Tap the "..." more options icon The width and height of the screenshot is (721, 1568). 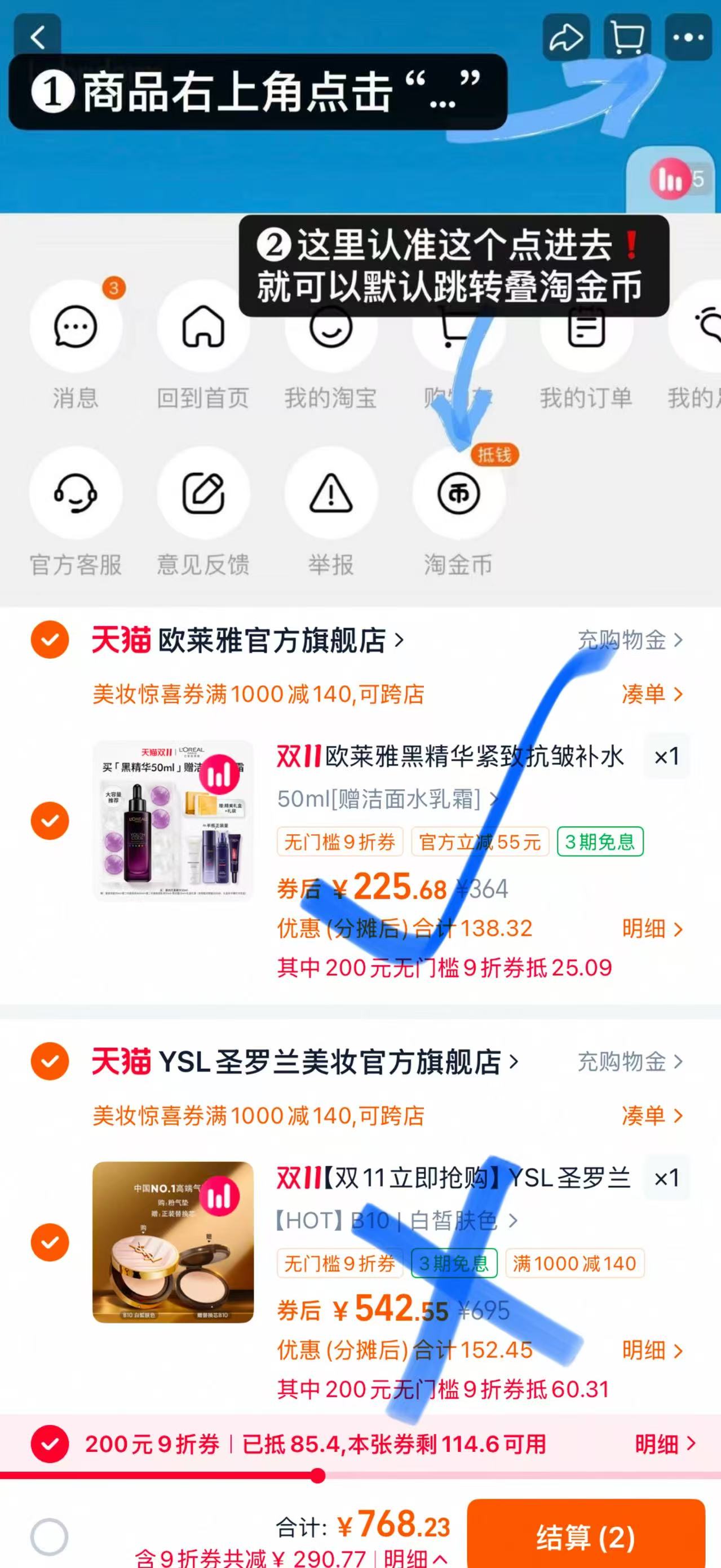pos(687,38)
